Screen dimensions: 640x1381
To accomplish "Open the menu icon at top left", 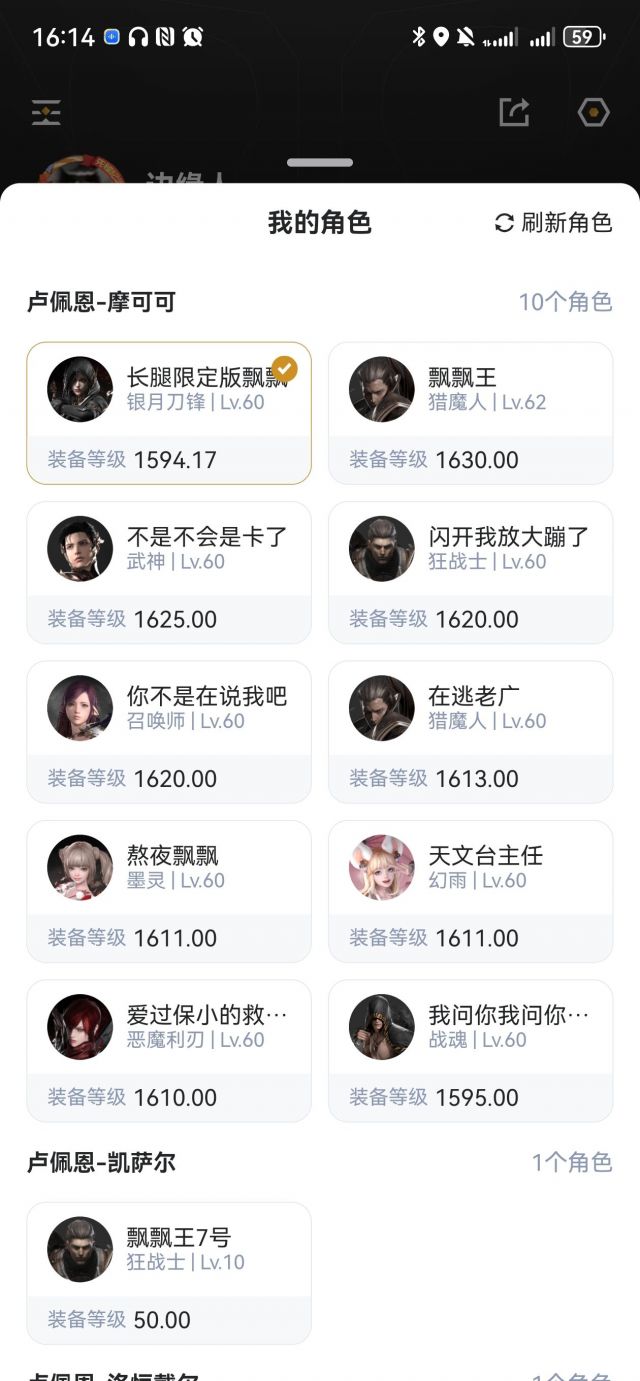I will pos(46,112).
